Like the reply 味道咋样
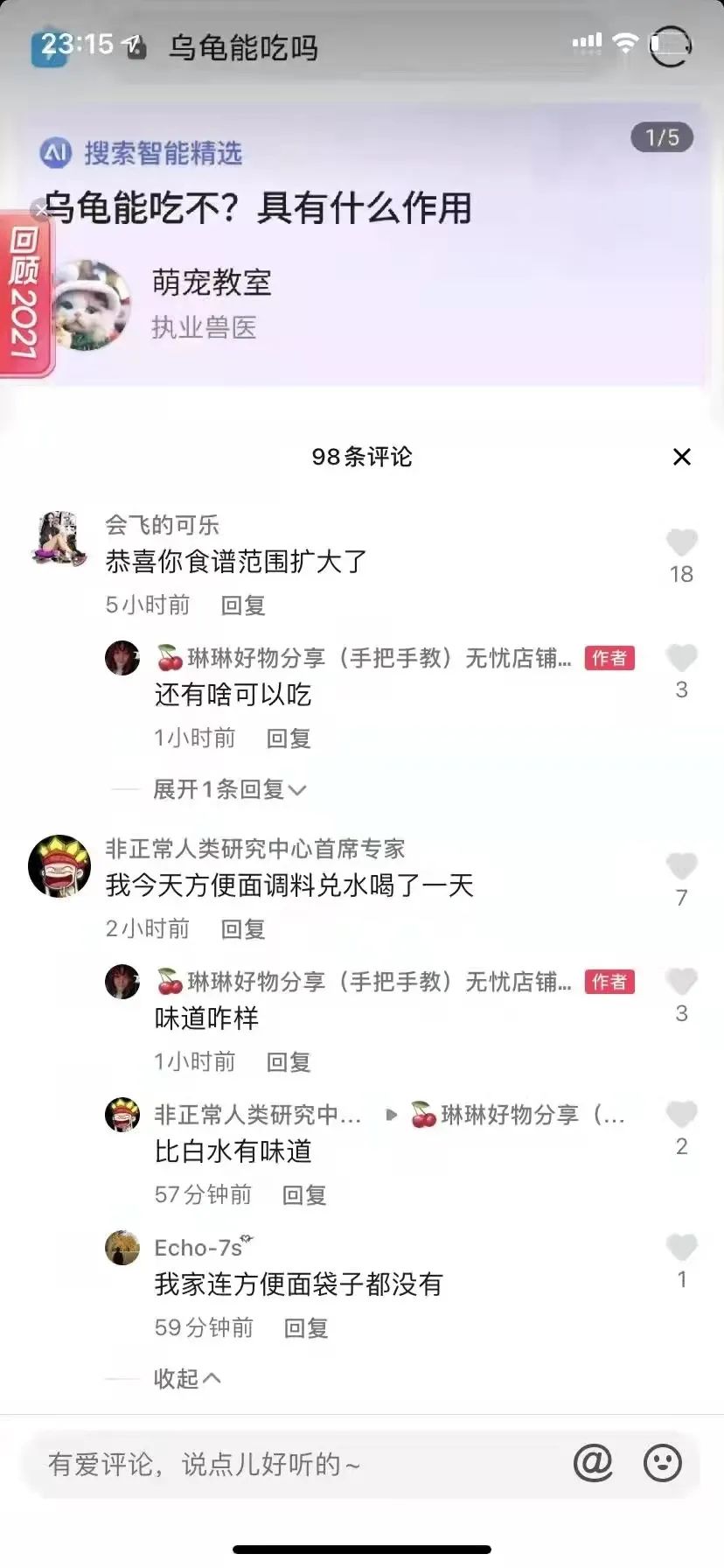The width and height of the screenshot is (724, 1568). [x=681, y=983]
